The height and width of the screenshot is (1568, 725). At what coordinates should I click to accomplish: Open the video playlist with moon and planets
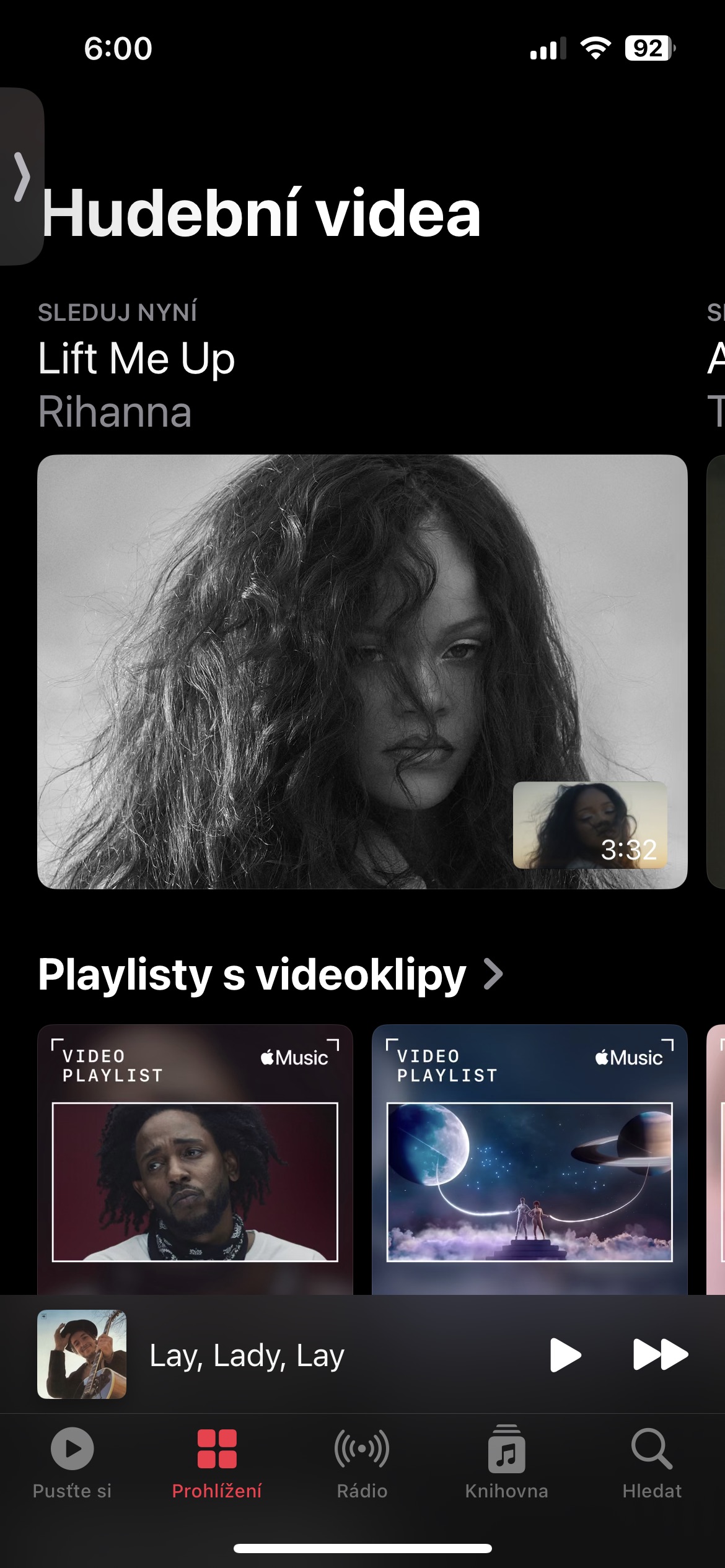[x=530, y=1159]
